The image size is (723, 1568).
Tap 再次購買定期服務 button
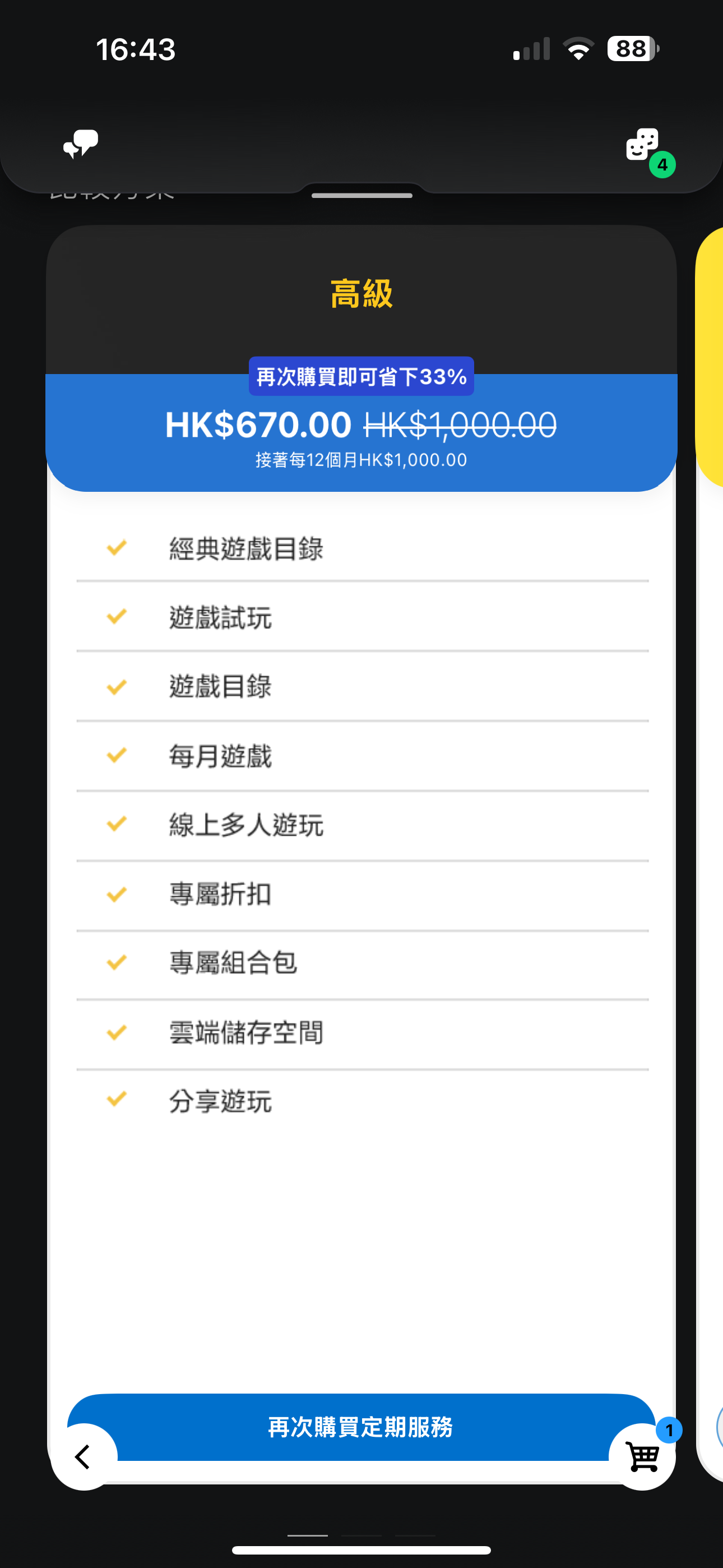click(360, 1426)
